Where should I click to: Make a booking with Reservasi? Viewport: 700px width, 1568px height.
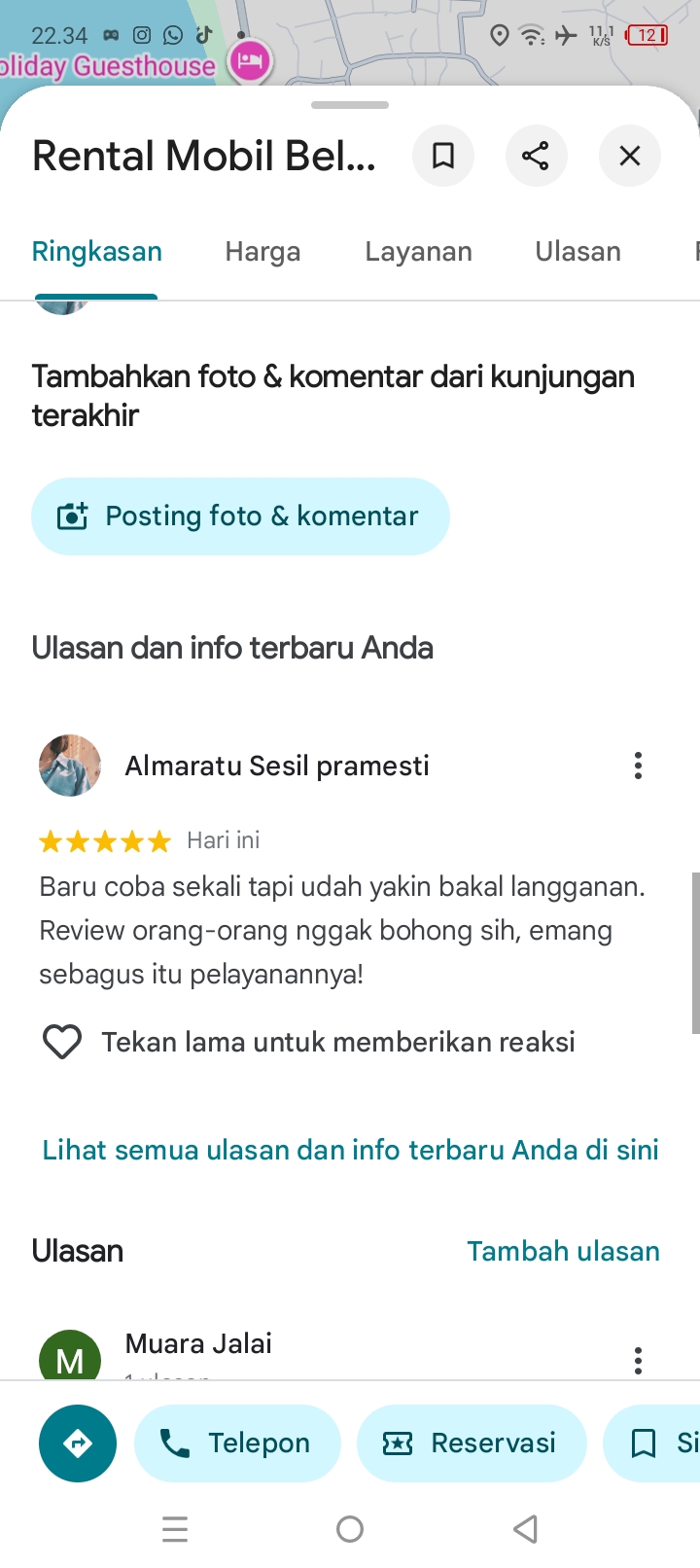[472, 1443]
